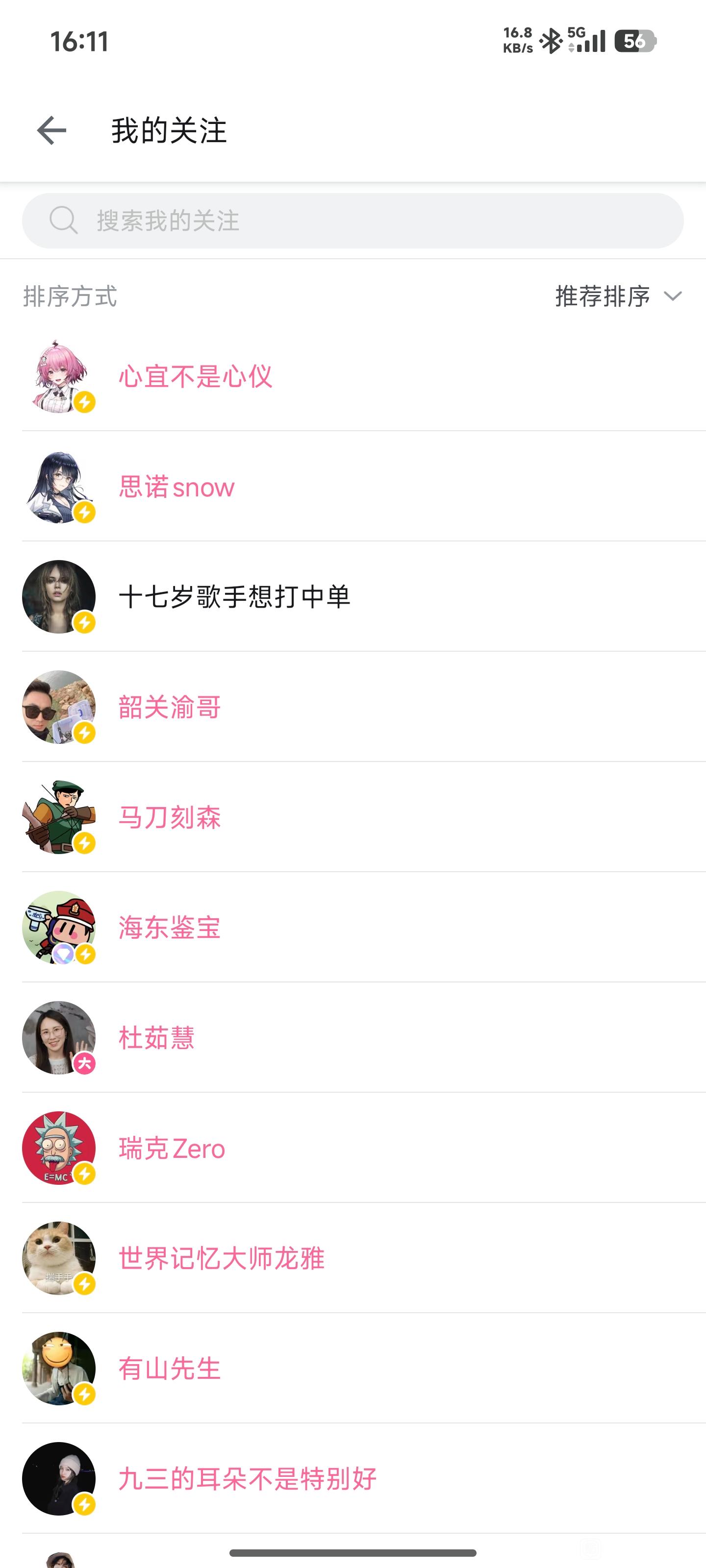
Task: Open 心宜不是心仪's profile
Action: pyautogui.click(x=195, y=376)
